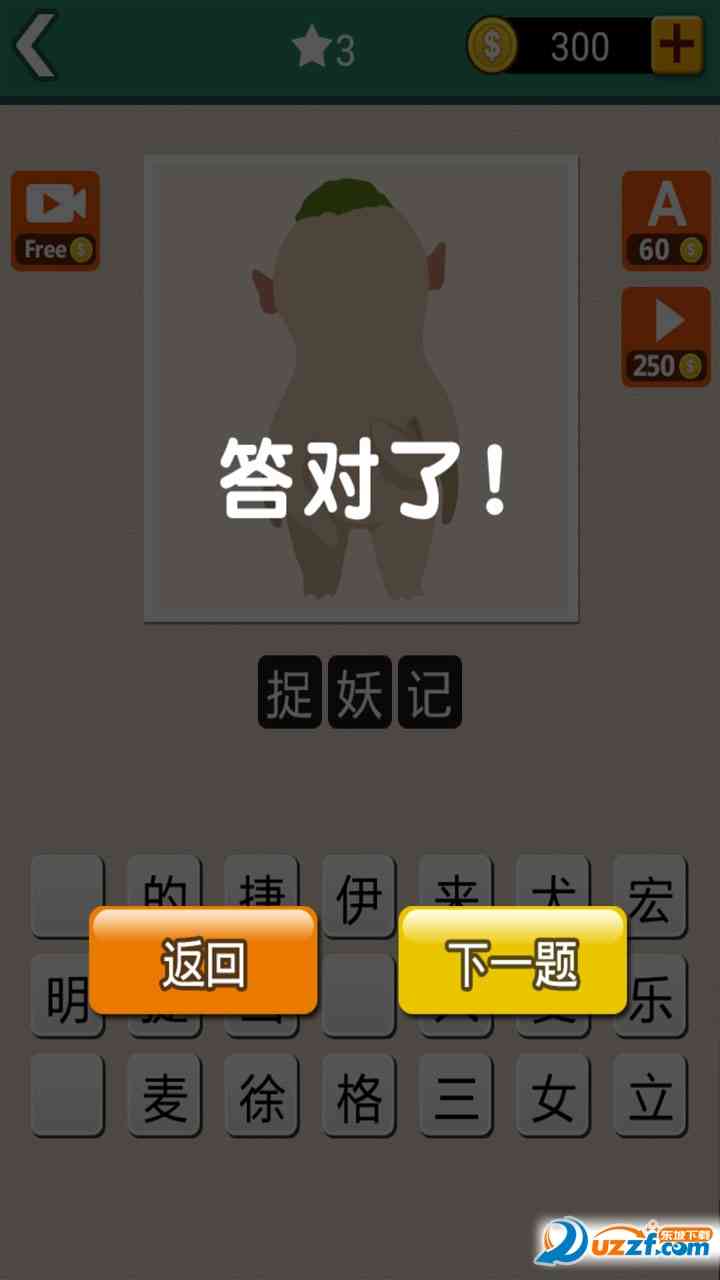The height and width of the screenshot is (1280, 720).
Task: Select the 女 character tile
Action: [x=553, y=1095]
